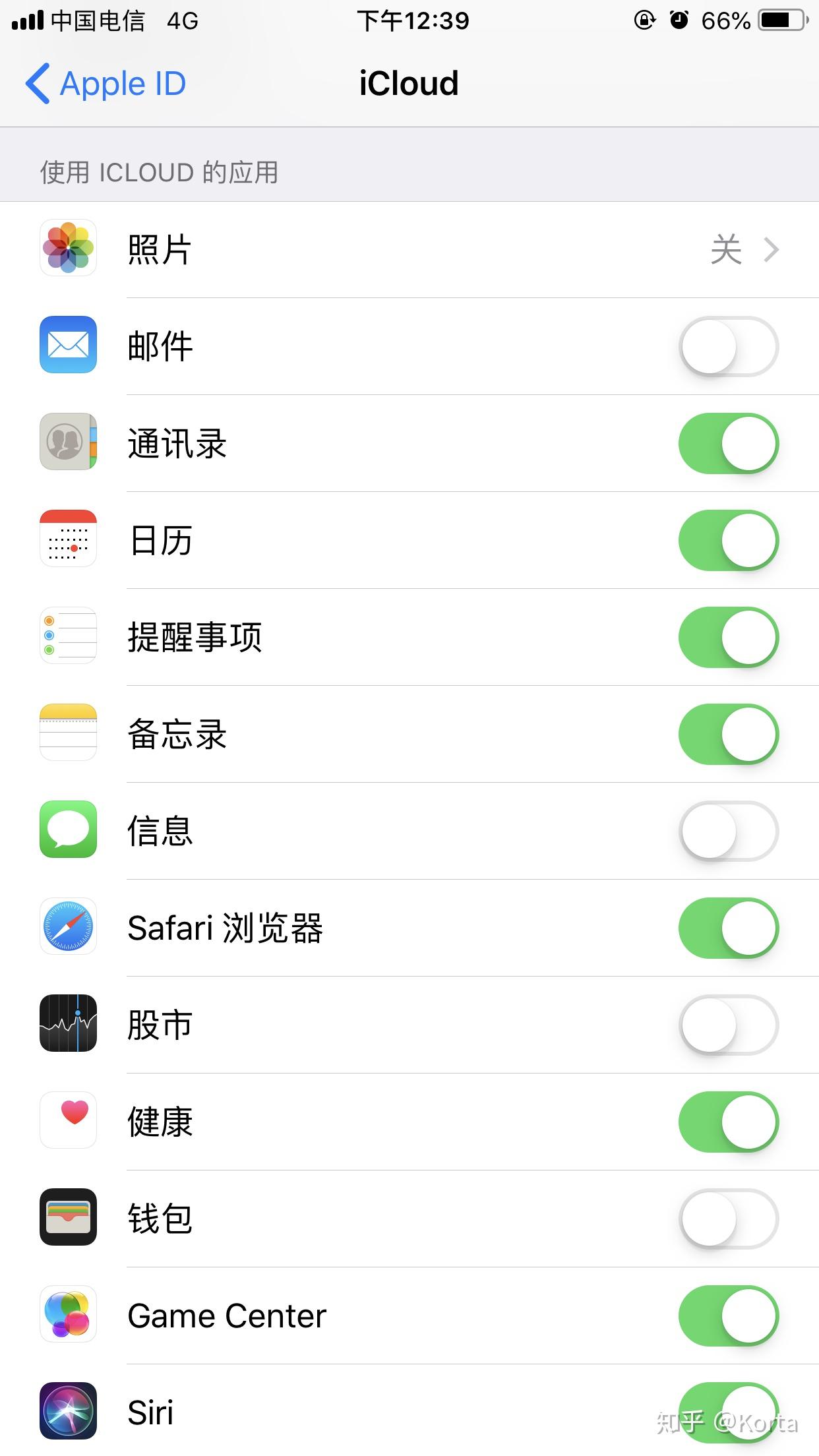
Task: Go back to Apple ID
Action: pos(106,84)
